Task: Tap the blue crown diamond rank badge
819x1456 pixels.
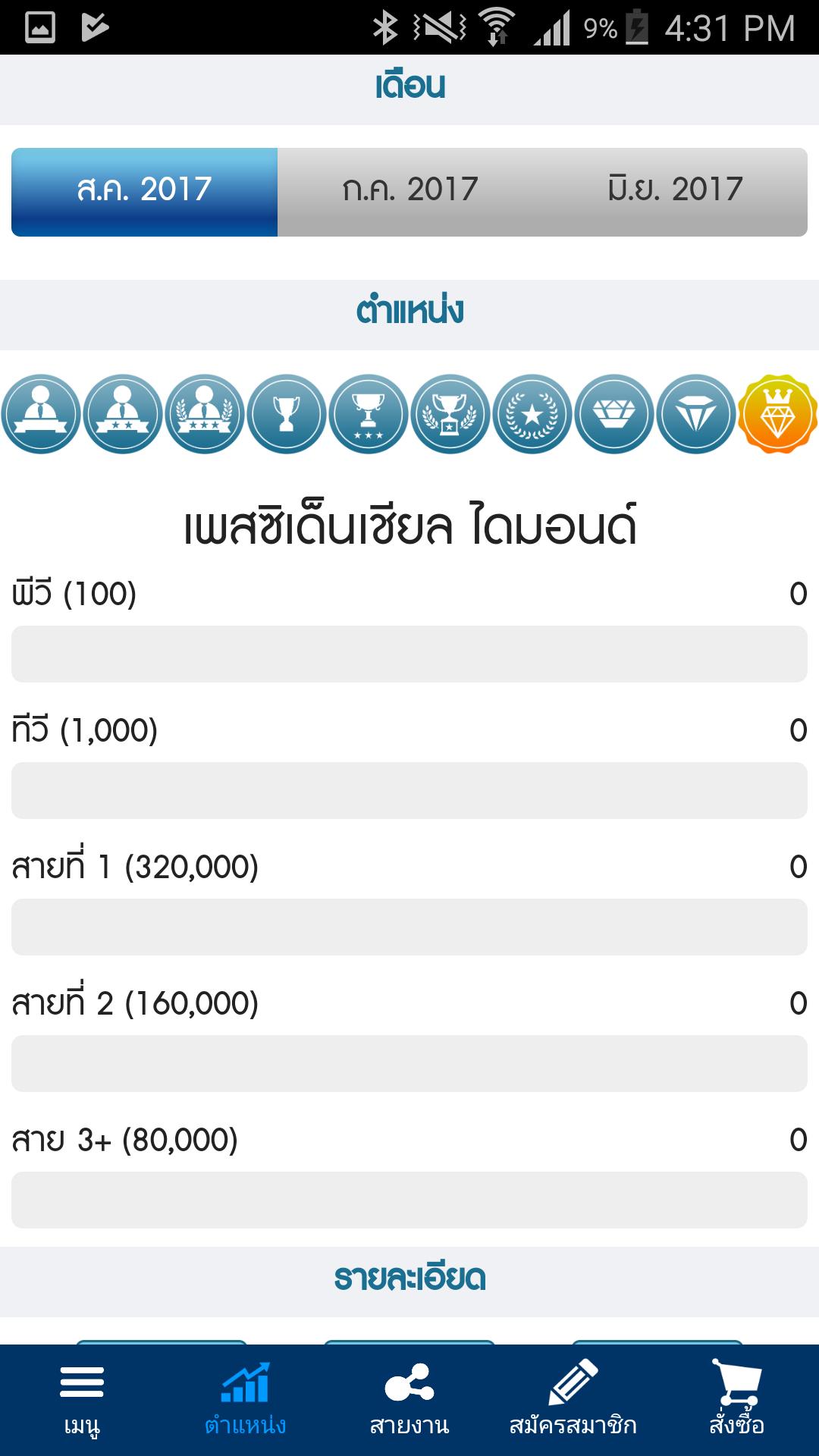Action: (x=614, y=413)
